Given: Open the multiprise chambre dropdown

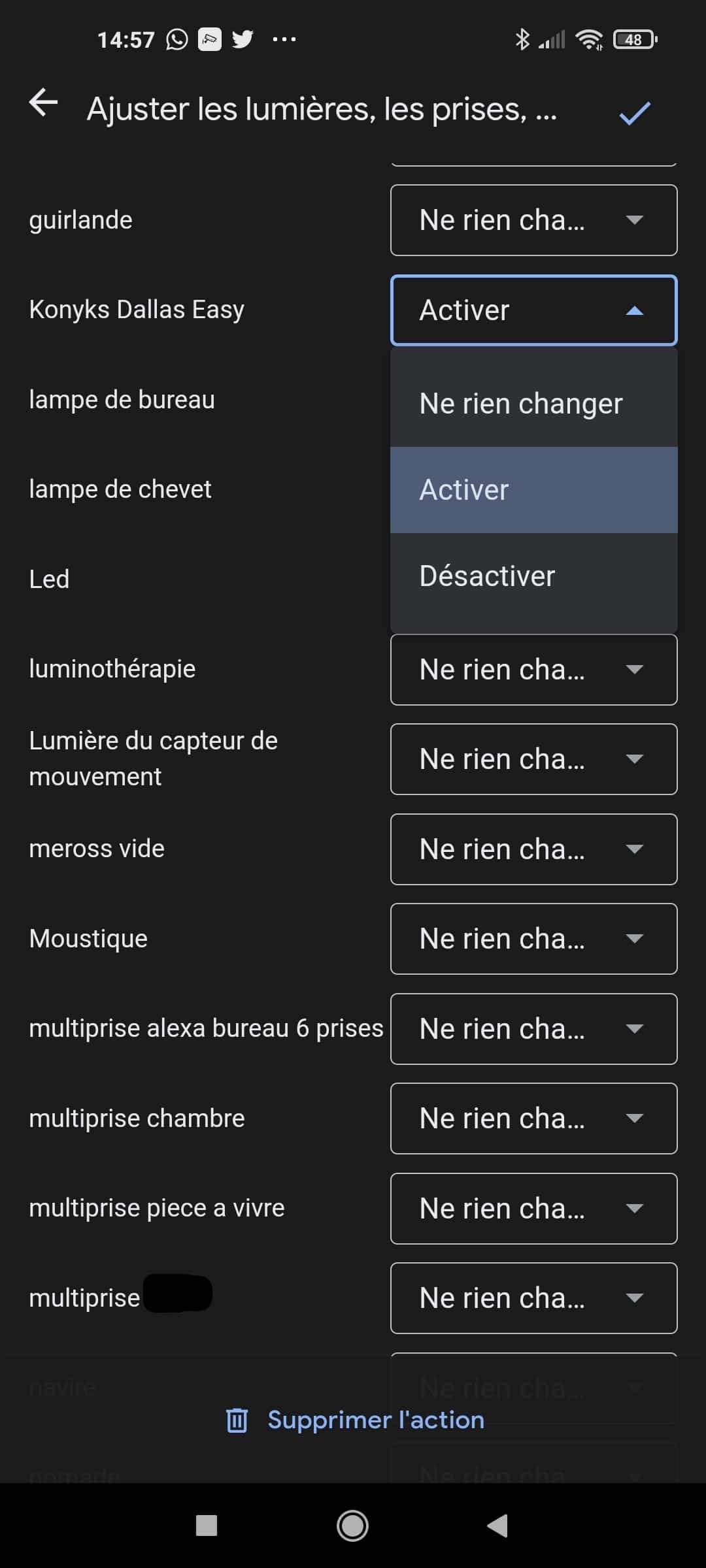Looking at the screenshot, I should pyautogui.click(x=533, y=1119).
